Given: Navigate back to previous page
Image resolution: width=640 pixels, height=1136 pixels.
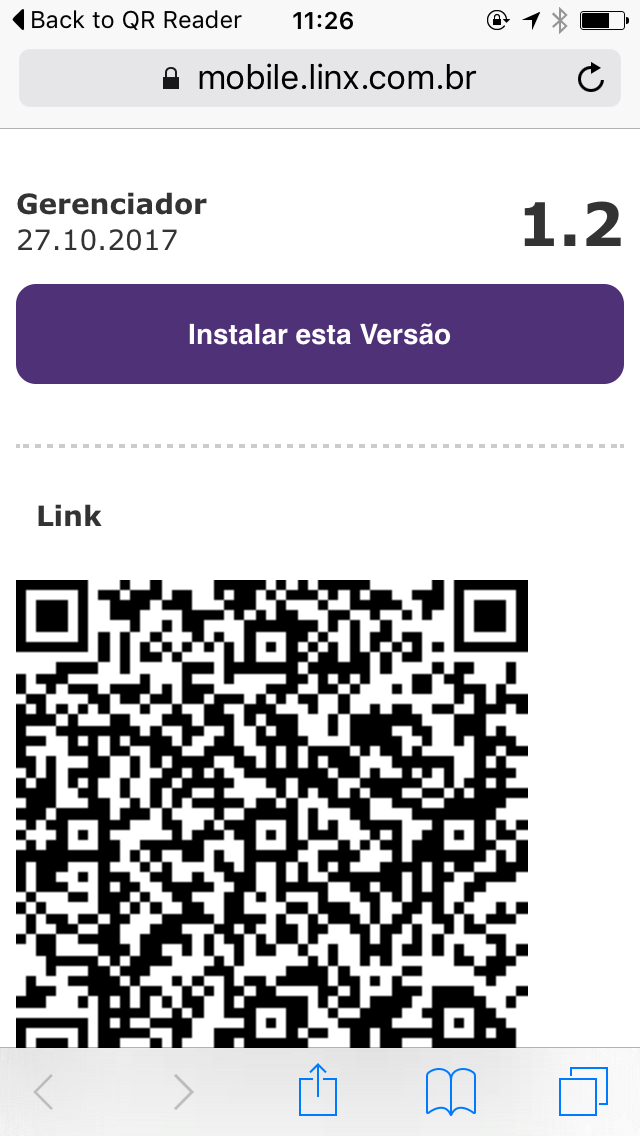Looking at the screenshot, I should [44, 1091].
